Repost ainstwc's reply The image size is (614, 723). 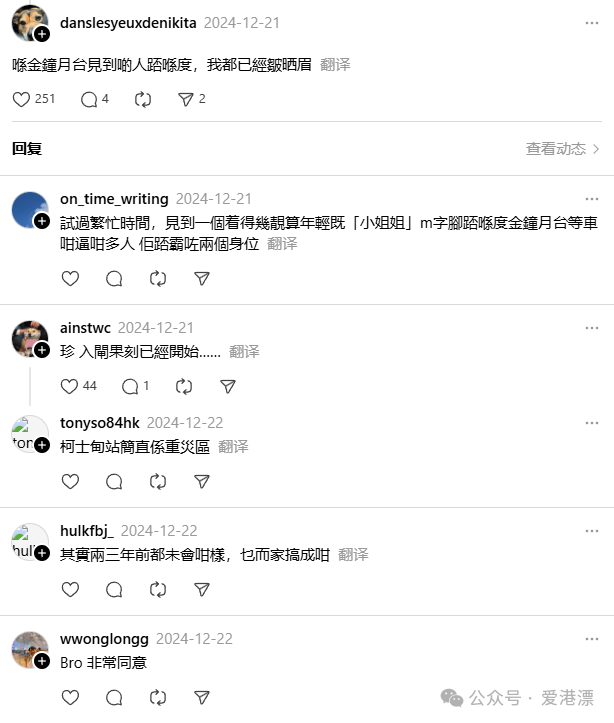pos(184,386)
